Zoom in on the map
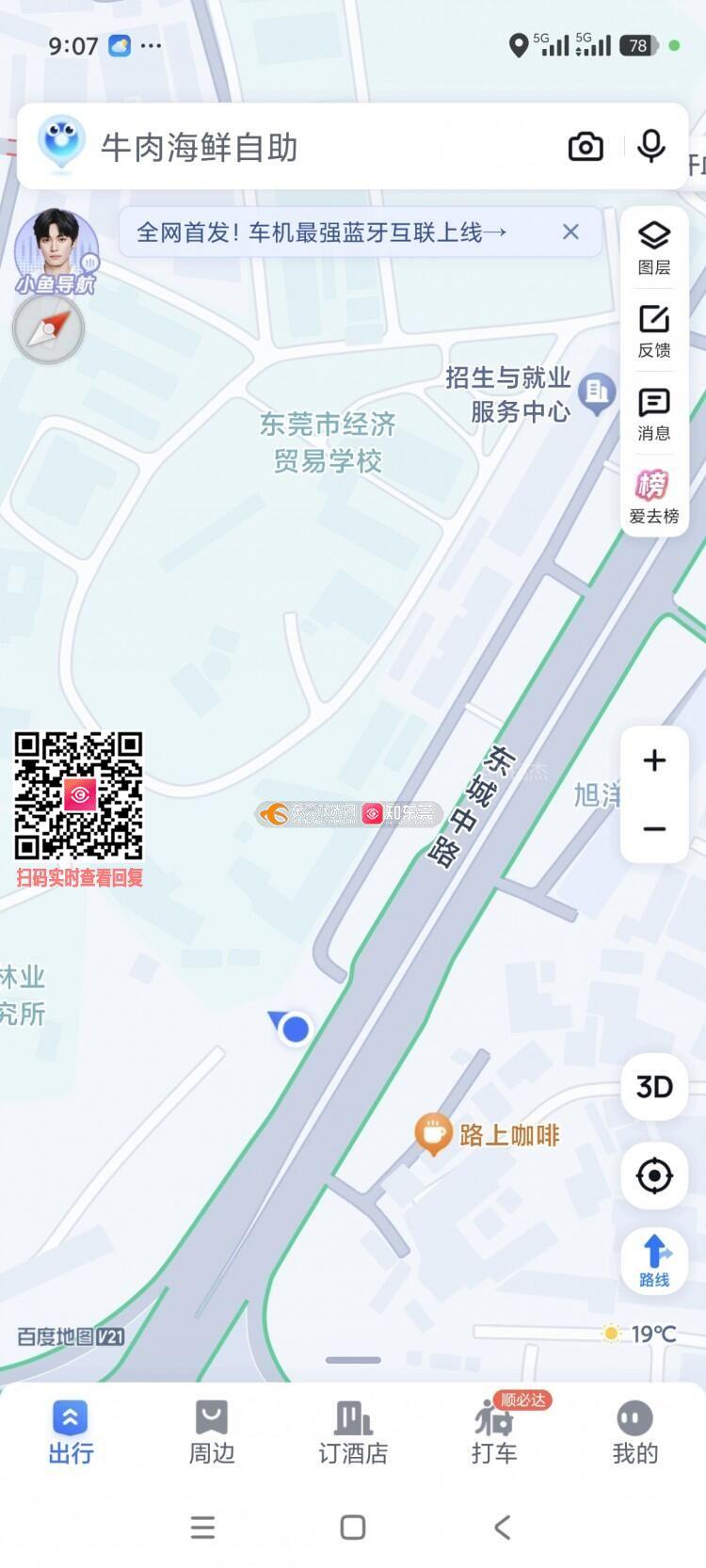Viewport: 706px width, 1568px height. (654, 760)
